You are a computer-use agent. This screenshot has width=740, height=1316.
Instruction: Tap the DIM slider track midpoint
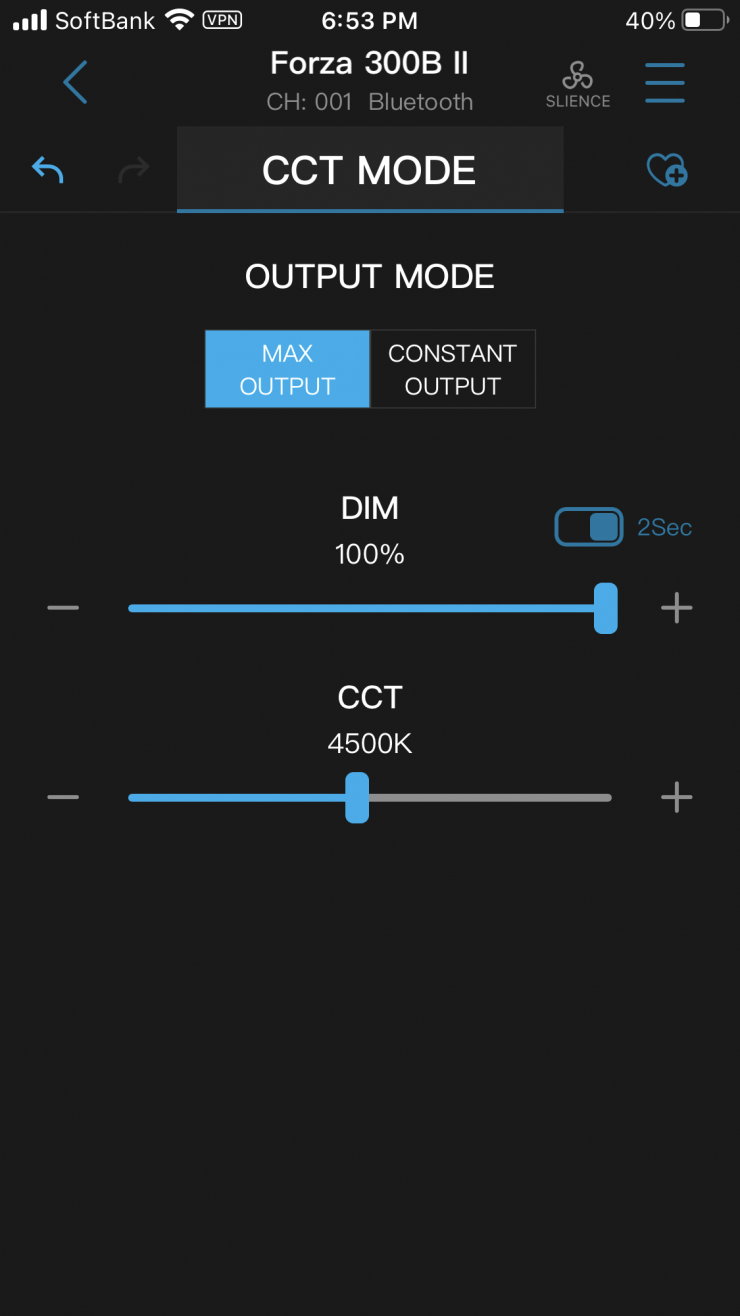[367, 608]
